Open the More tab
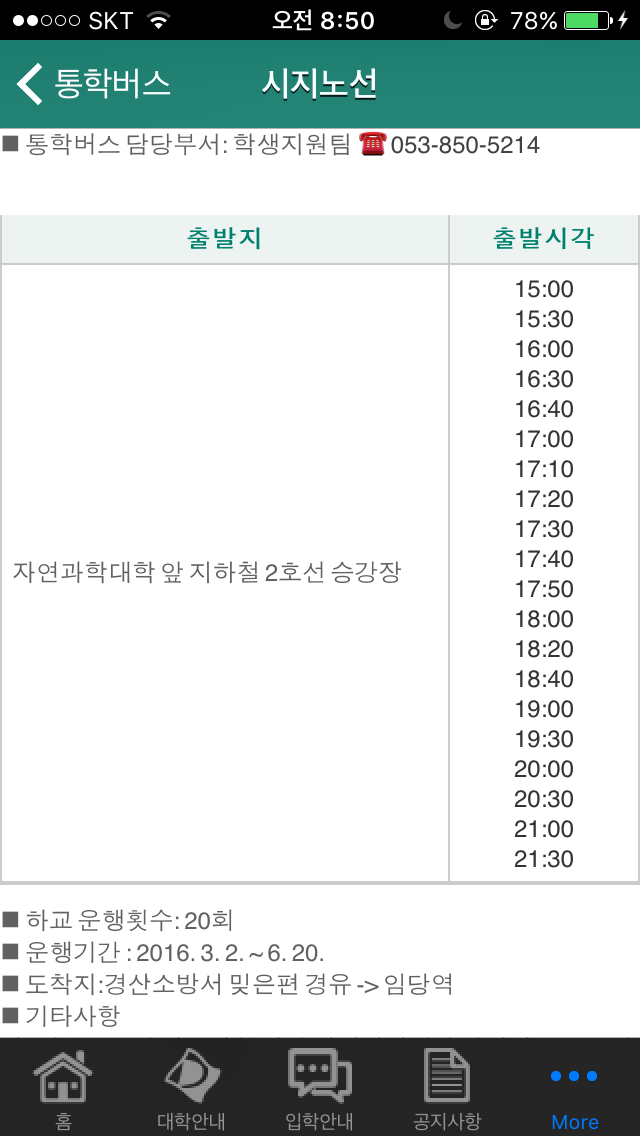Viewport: 640px width, 1136px height. click(x=575, y=1087)
